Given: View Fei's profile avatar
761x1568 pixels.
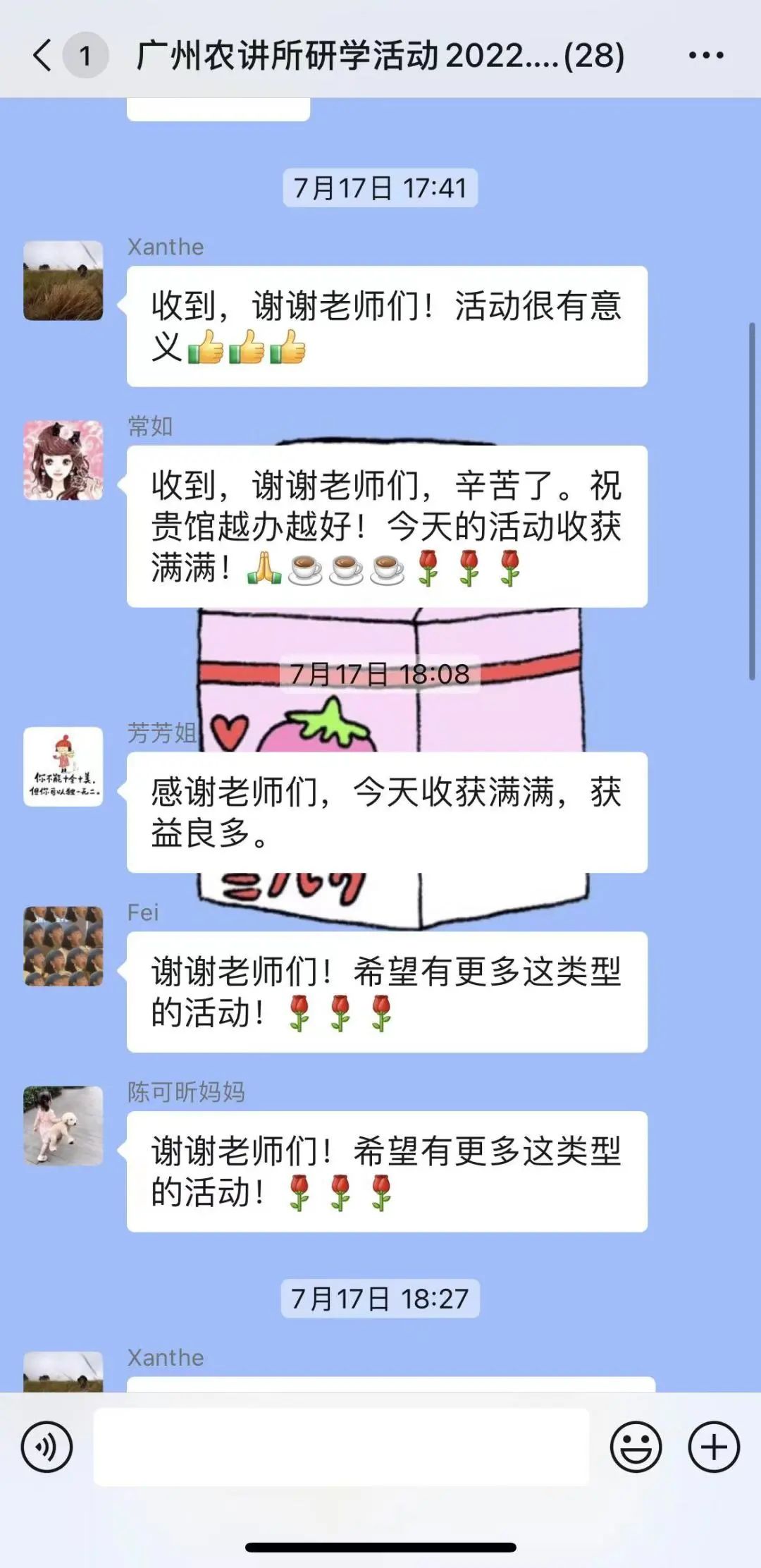Looking at the screenshot, I should tap(63, 946).
